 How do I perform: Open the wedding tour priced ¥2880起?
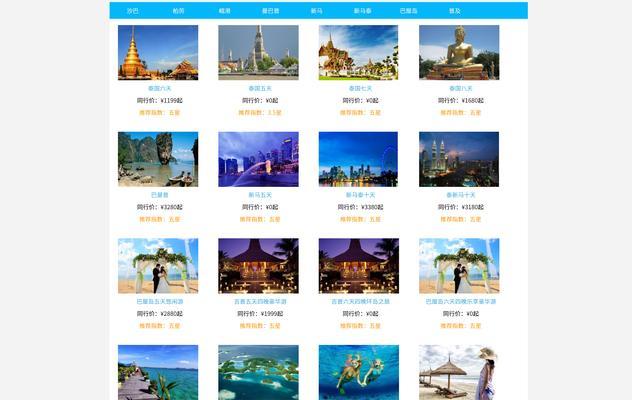(x=158, y=264)
